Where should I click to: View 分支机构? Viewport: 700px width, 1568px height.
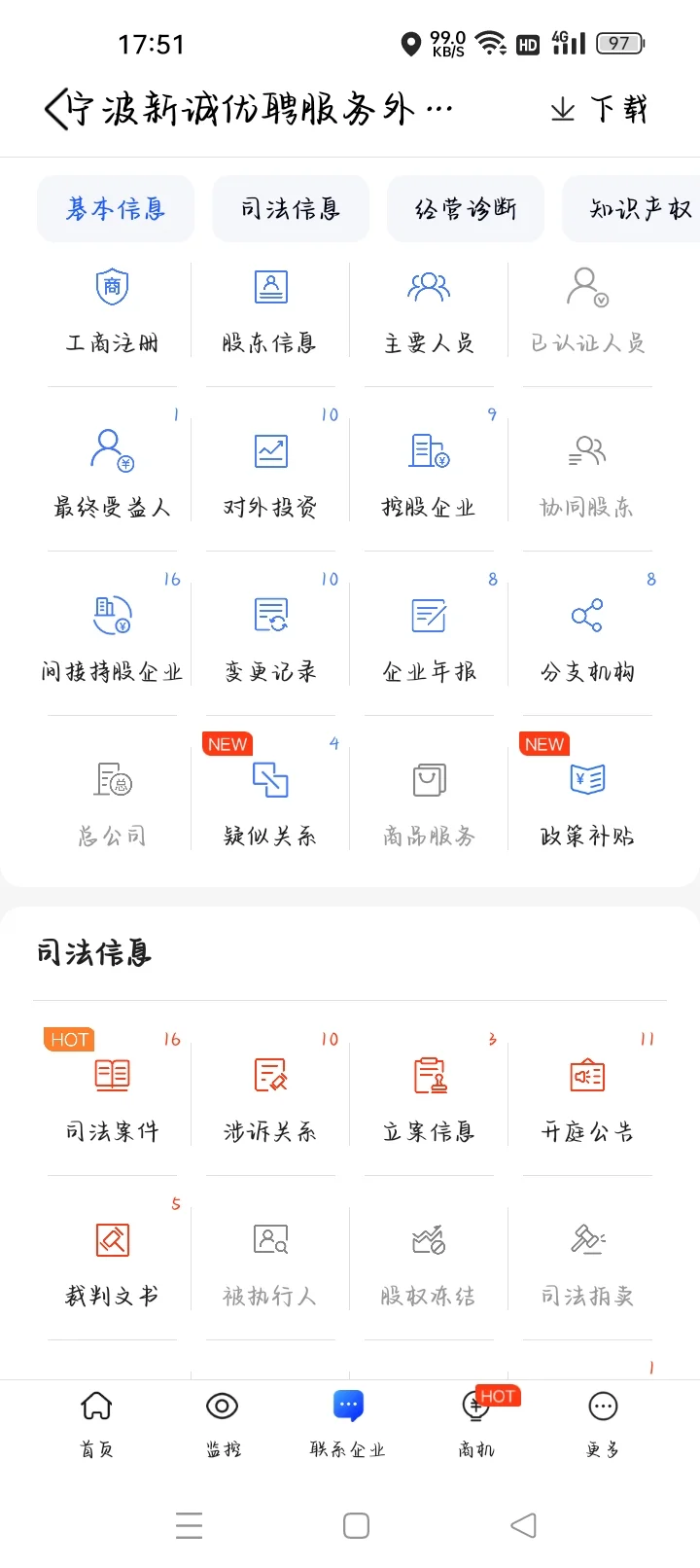587,639
